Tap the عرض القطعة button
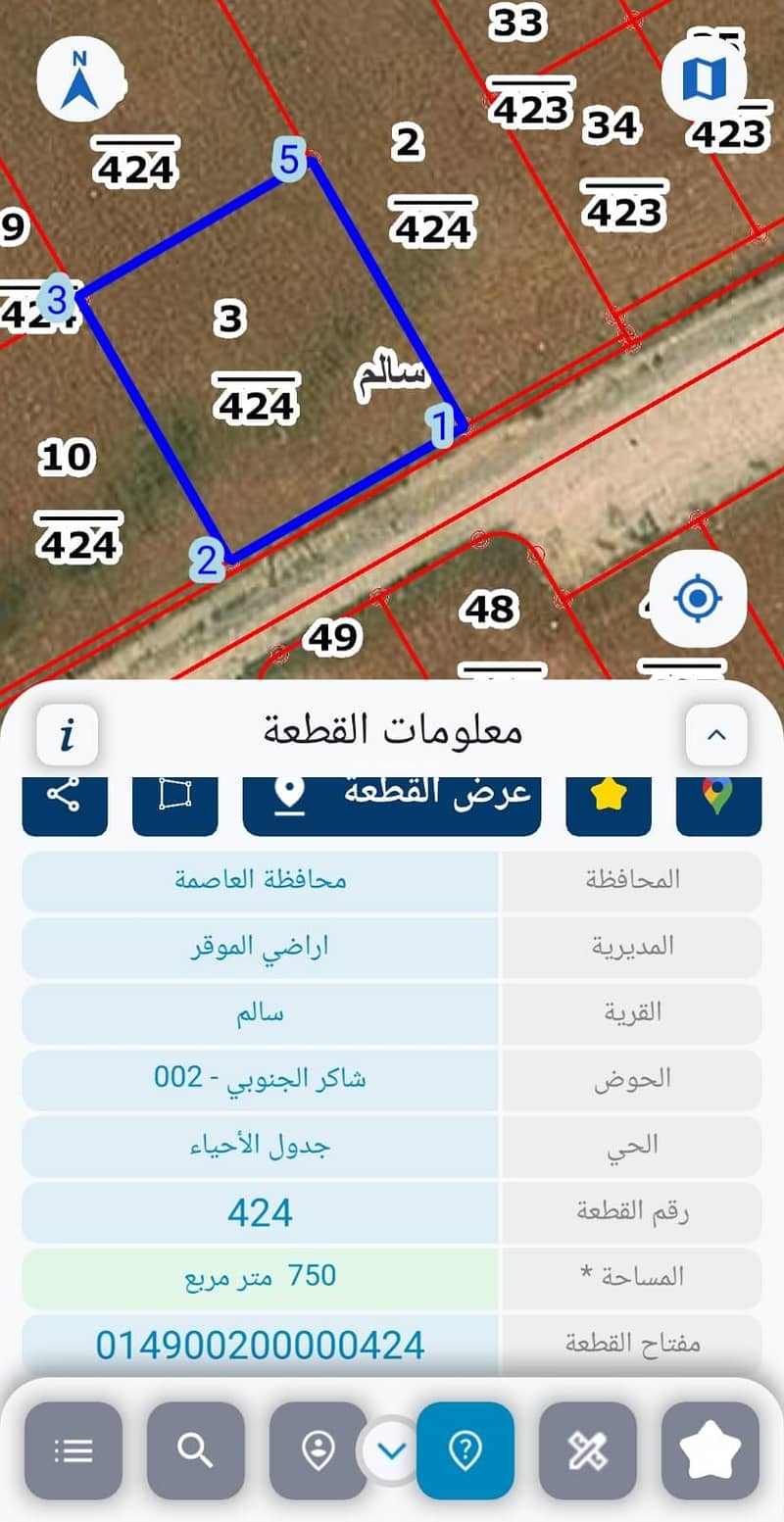 pos(392,798)
